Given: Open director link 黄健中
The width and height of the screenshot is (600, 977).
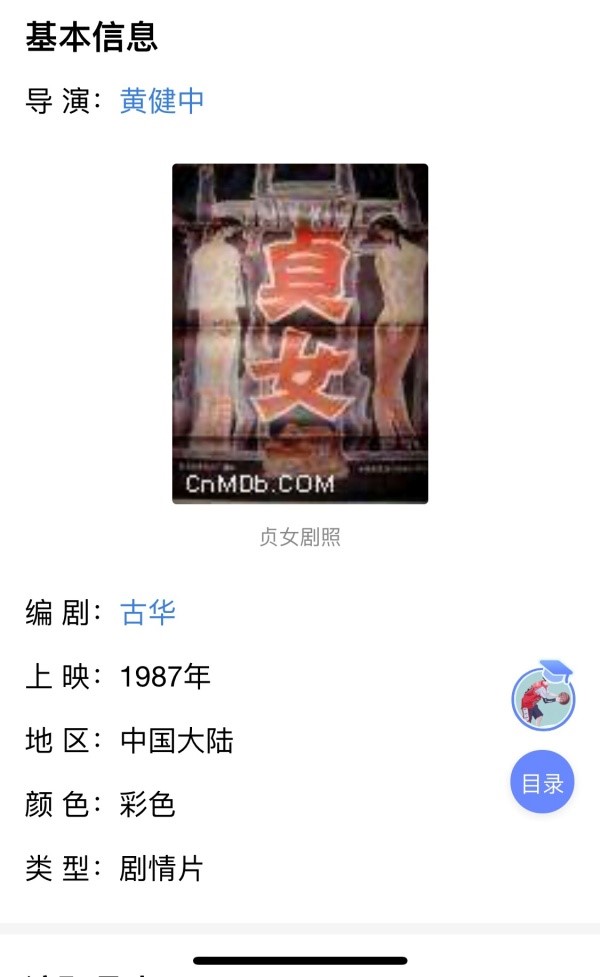Looking at the screenshot, I should pos(162,101).
